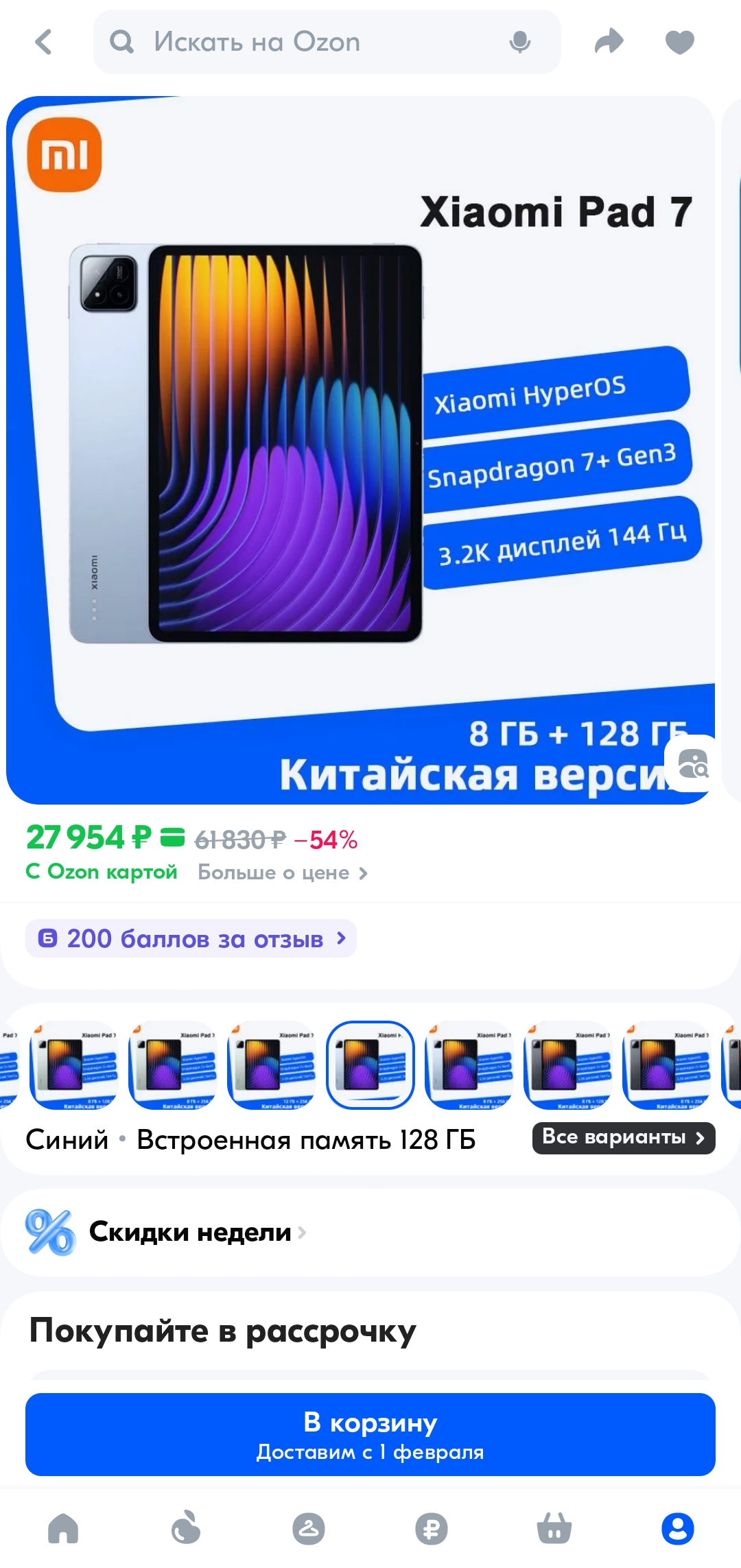Start voice search with the microphone icon
This screenshot has width=741, height=1568.
(520, 42)
